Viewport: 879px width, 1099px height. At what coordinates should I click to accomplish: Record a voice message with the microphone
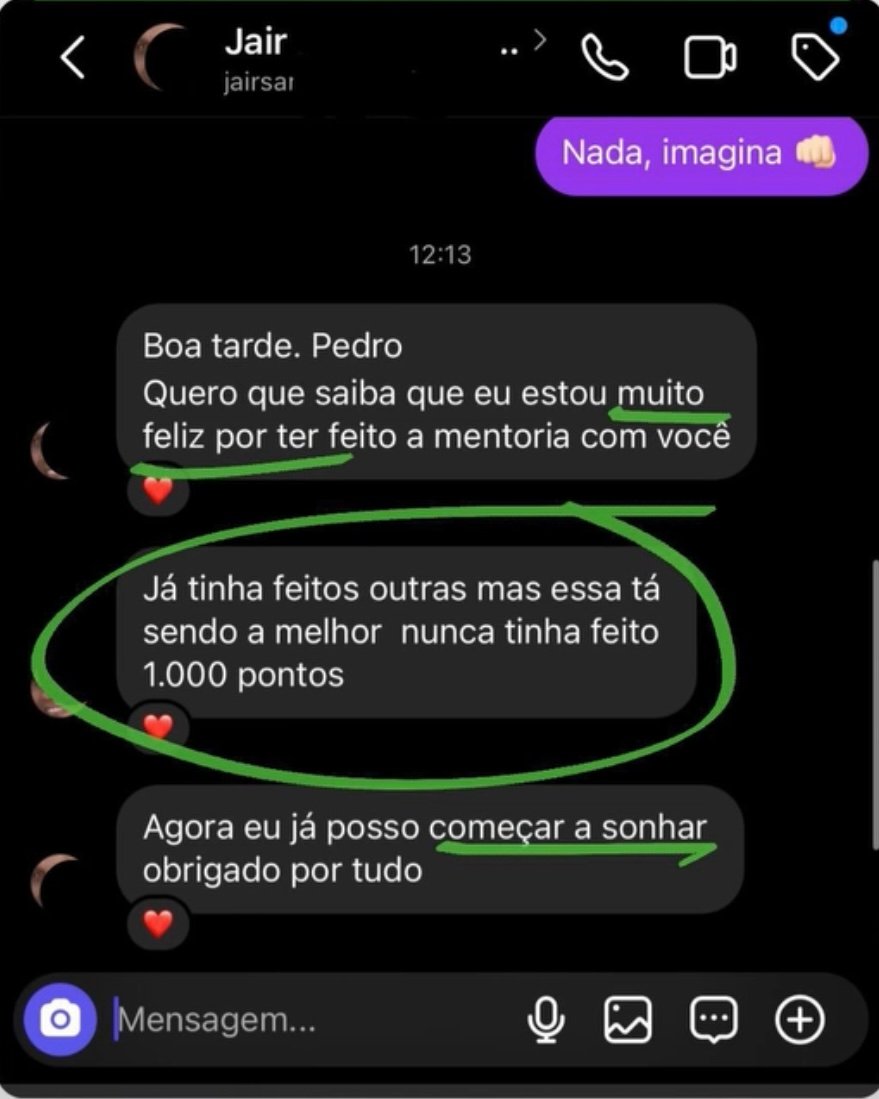(545, 1020)
